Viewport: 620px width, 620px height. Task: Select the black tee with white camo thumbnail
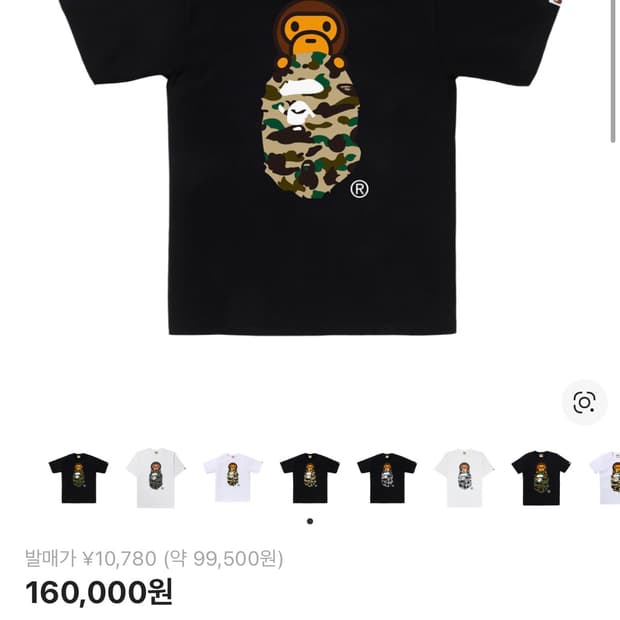click(x=386, y=477)
